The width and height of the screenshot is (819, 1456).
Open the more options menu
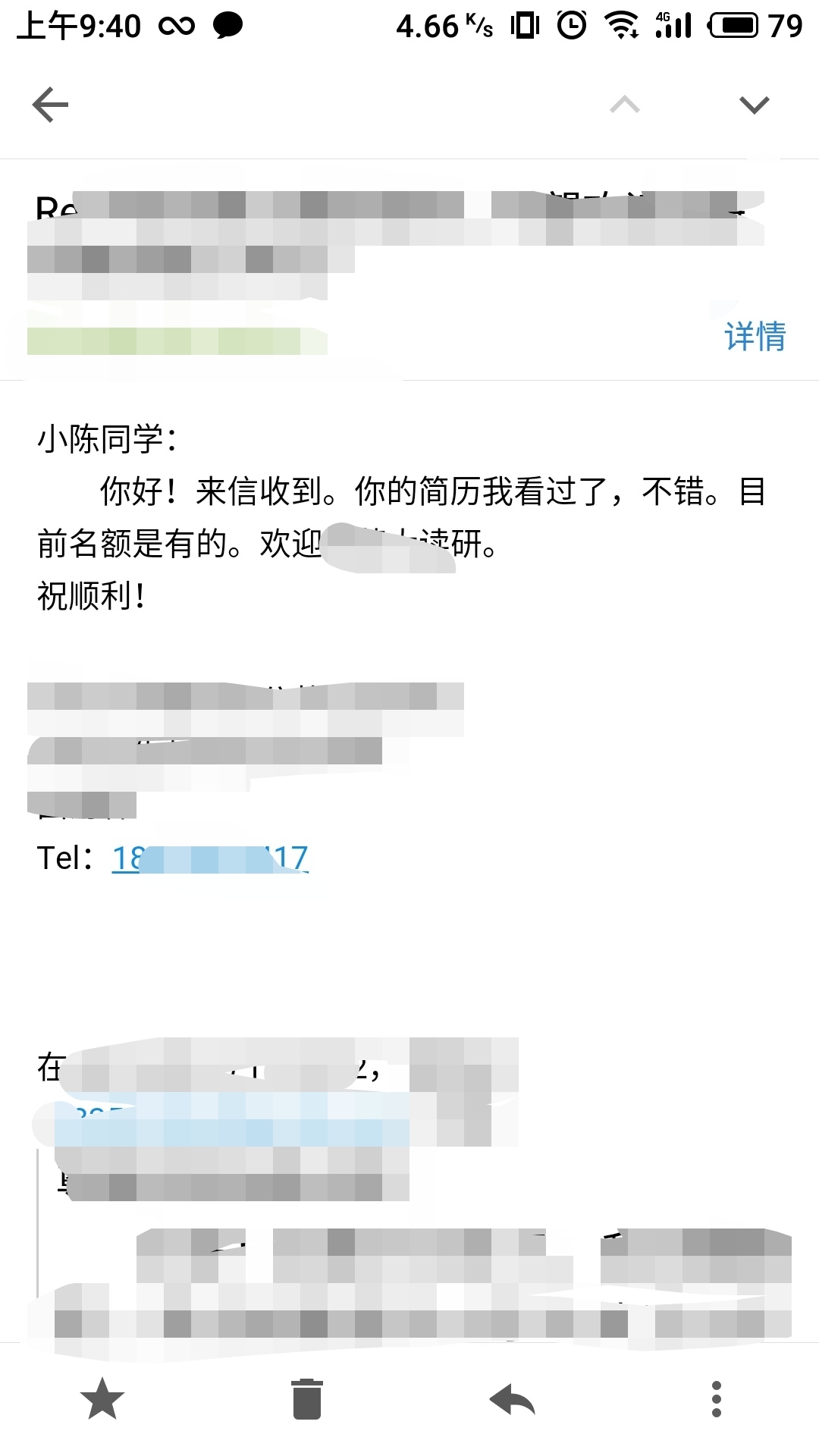716,1399
